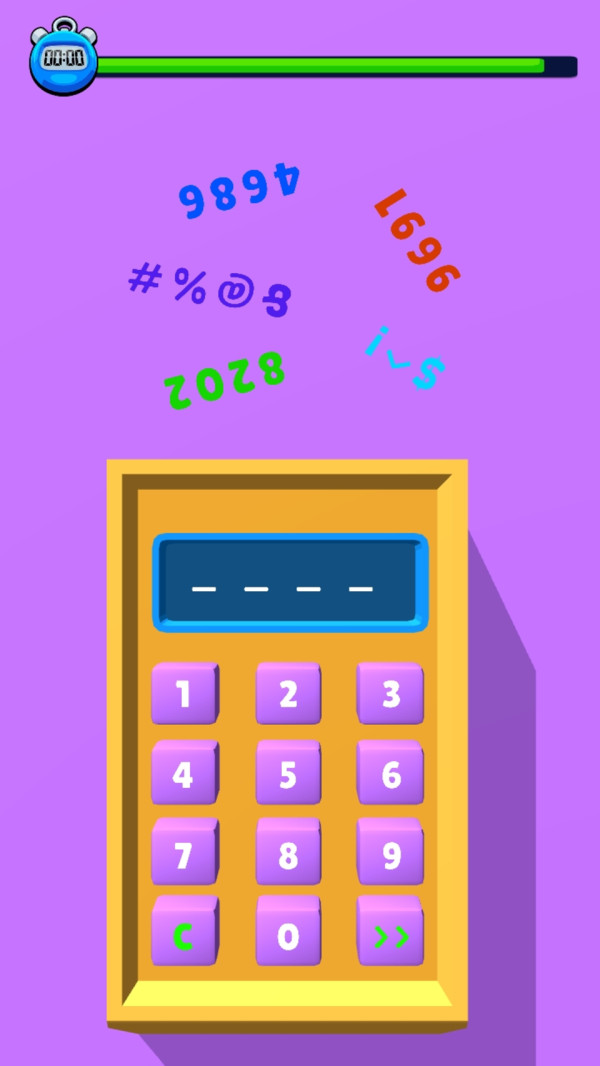
Task: Tap the number 5 key
Action: (288, 775)
